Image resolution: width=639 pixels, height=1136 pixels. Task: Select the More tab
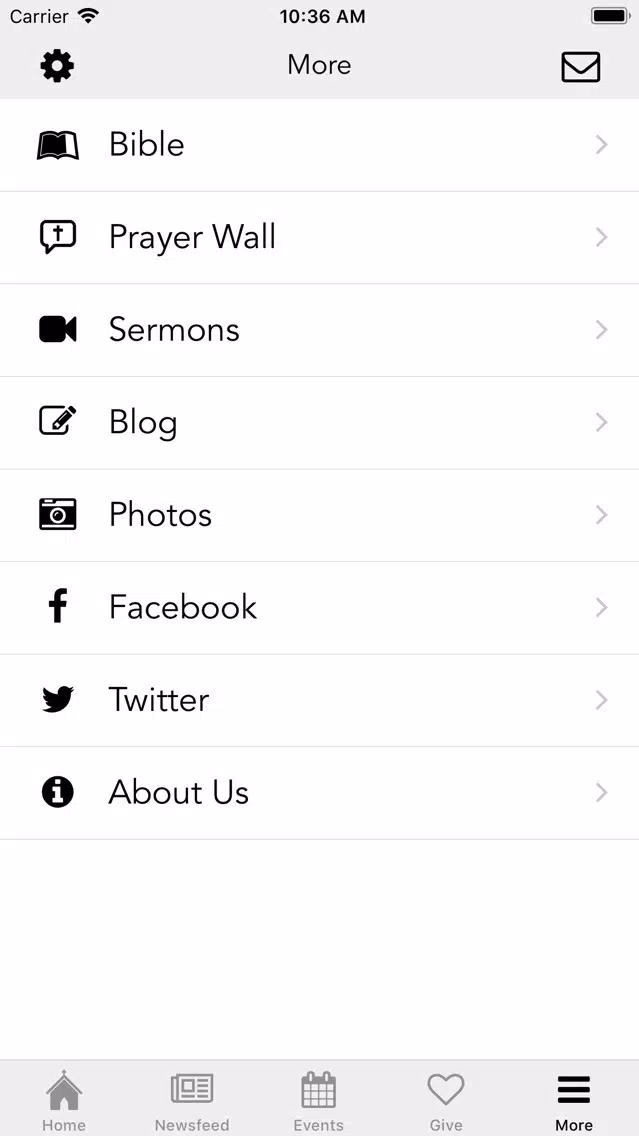[574, 1100]
